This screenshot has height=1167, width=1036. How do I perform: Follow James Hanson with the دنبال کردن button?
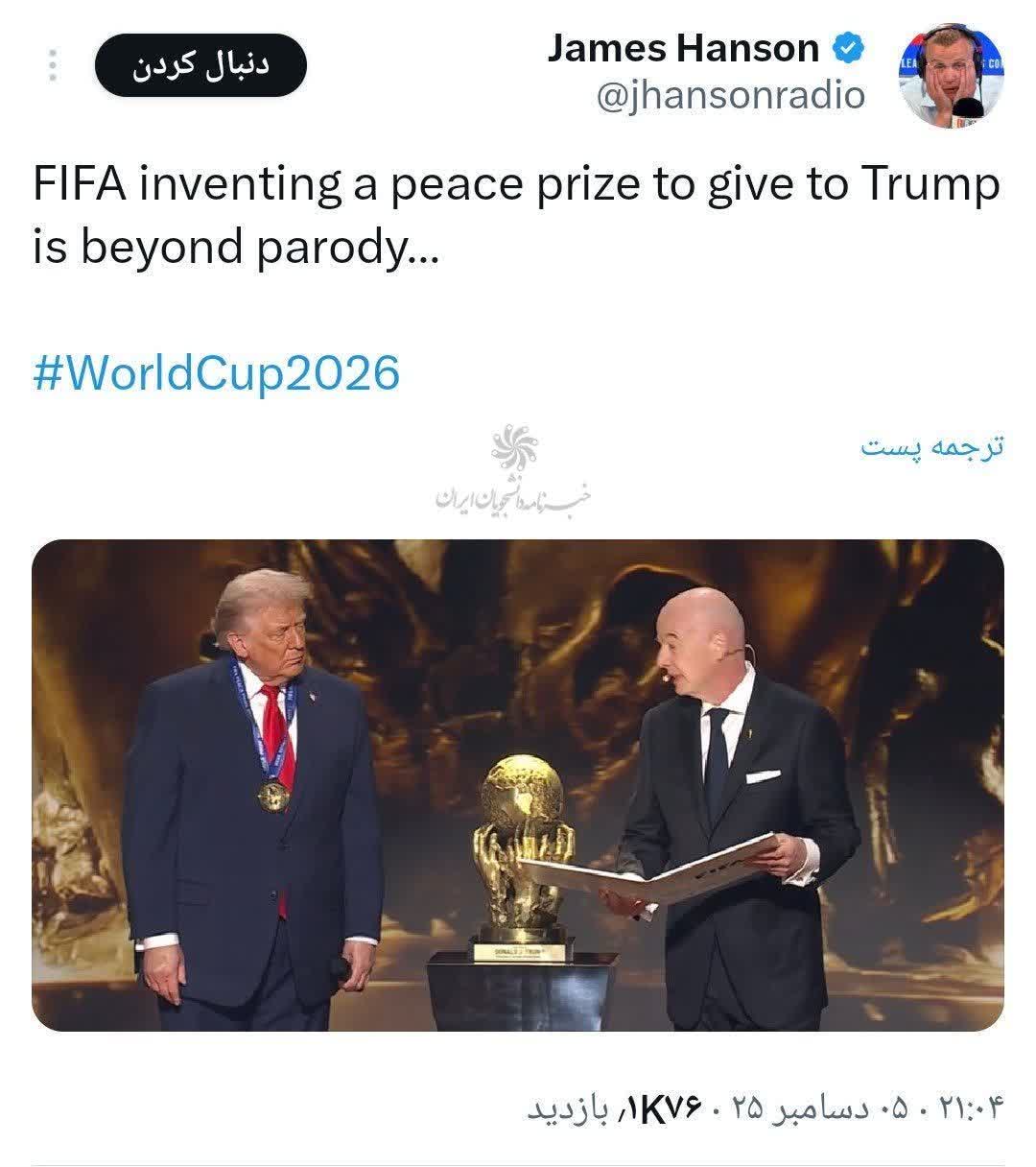point(200,65)
